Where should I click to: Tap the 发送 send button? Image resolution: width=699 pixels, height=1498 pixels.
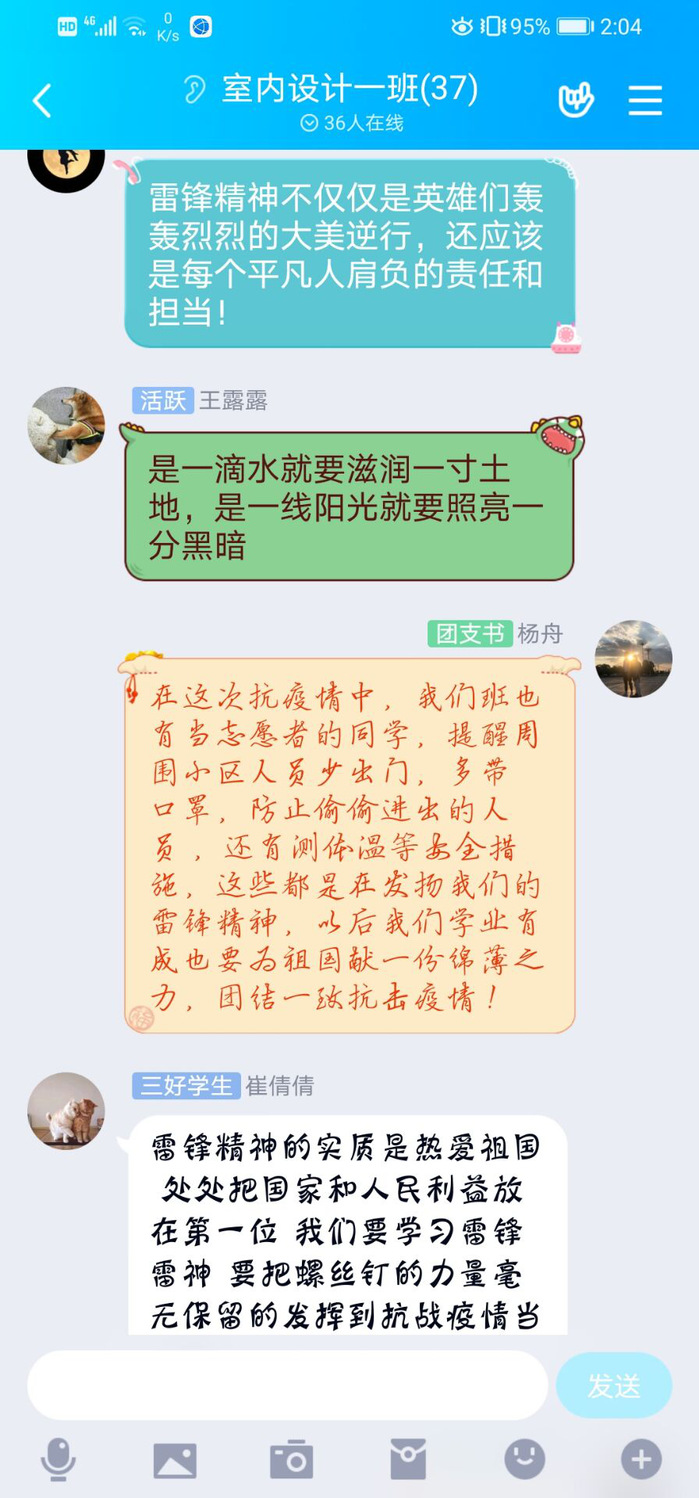pyautogui.click(x=613, y=1385)
